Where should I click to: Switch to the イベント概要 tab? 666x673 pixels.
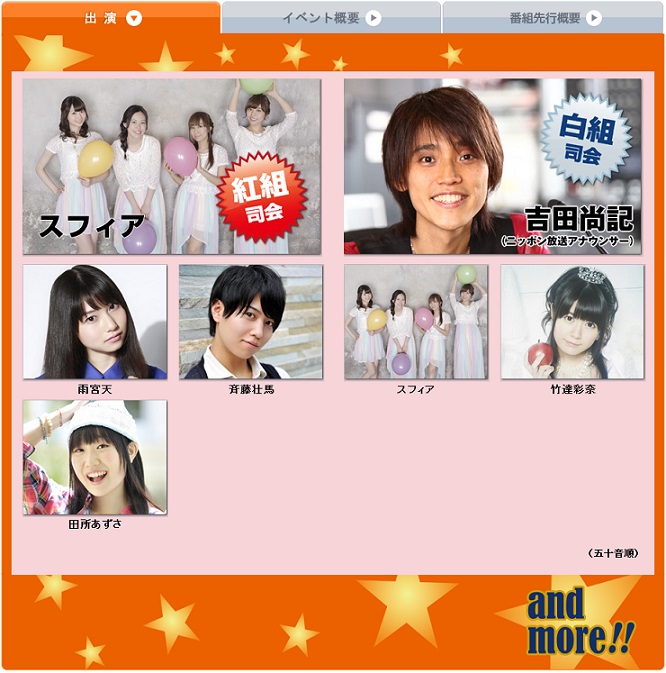coord(331,17)
